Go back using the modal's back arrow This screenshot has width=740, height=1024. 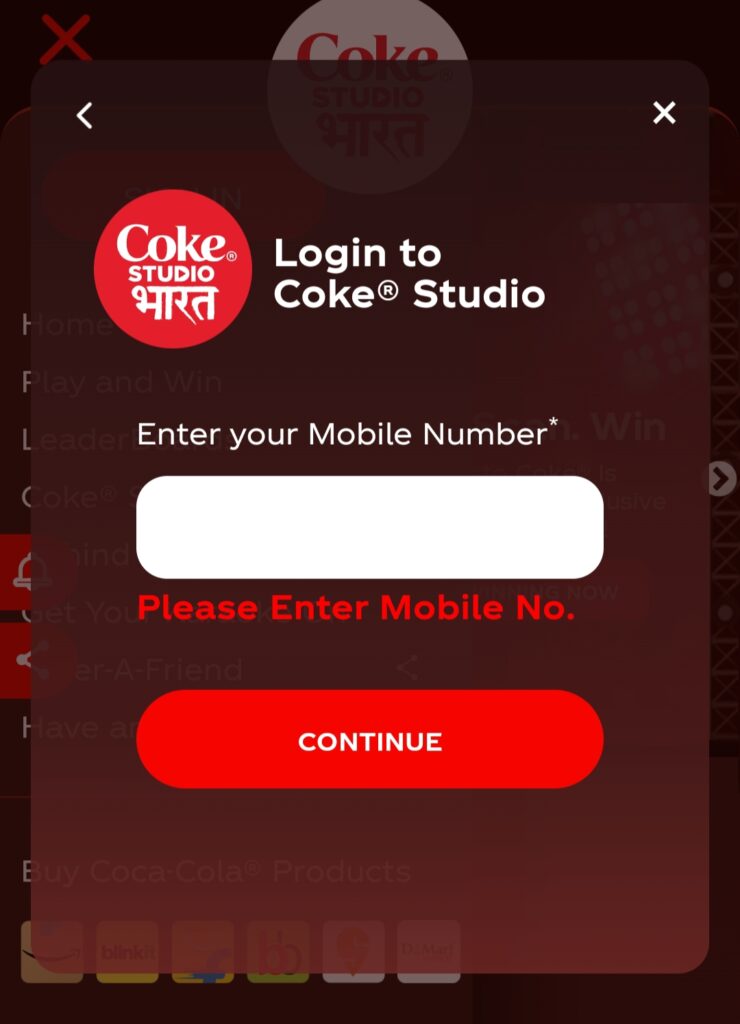(x=85, y=115)
